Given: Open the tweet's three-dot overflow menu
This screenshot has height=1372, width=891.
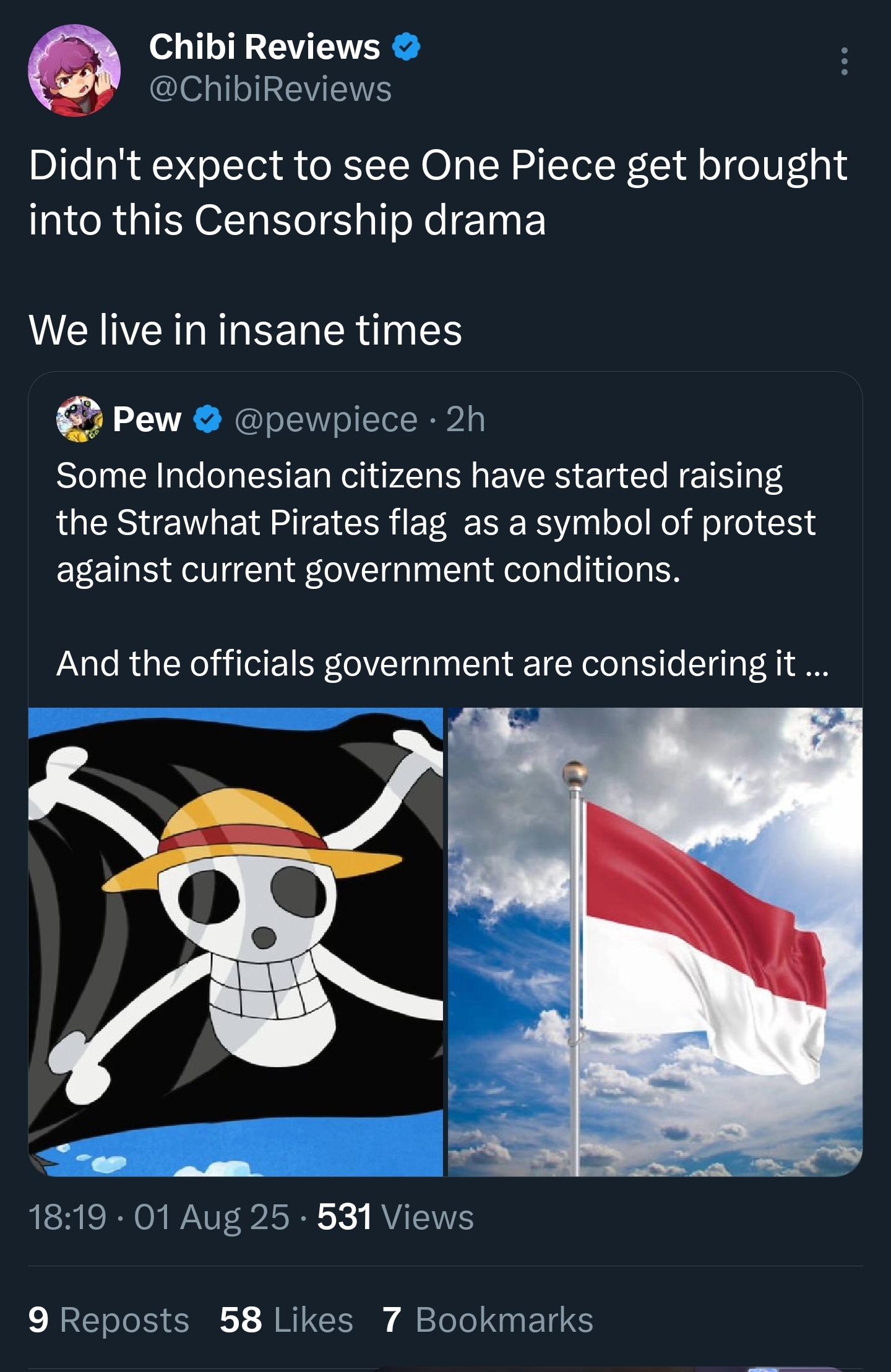Looking at the screenshot, I should 844,62.
